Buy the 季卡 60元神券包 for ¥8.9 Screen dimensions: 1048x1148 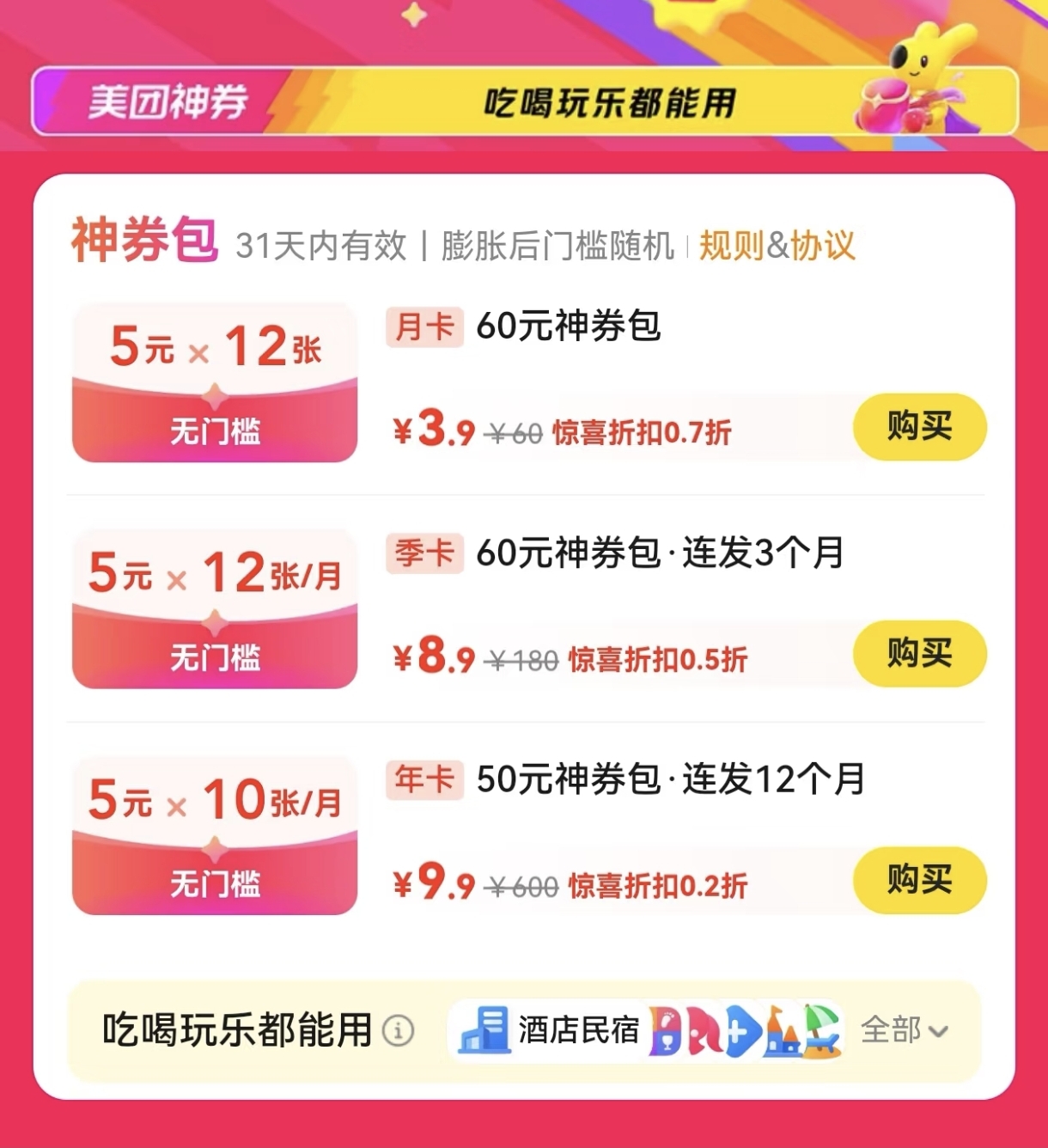tap(918, 654)
